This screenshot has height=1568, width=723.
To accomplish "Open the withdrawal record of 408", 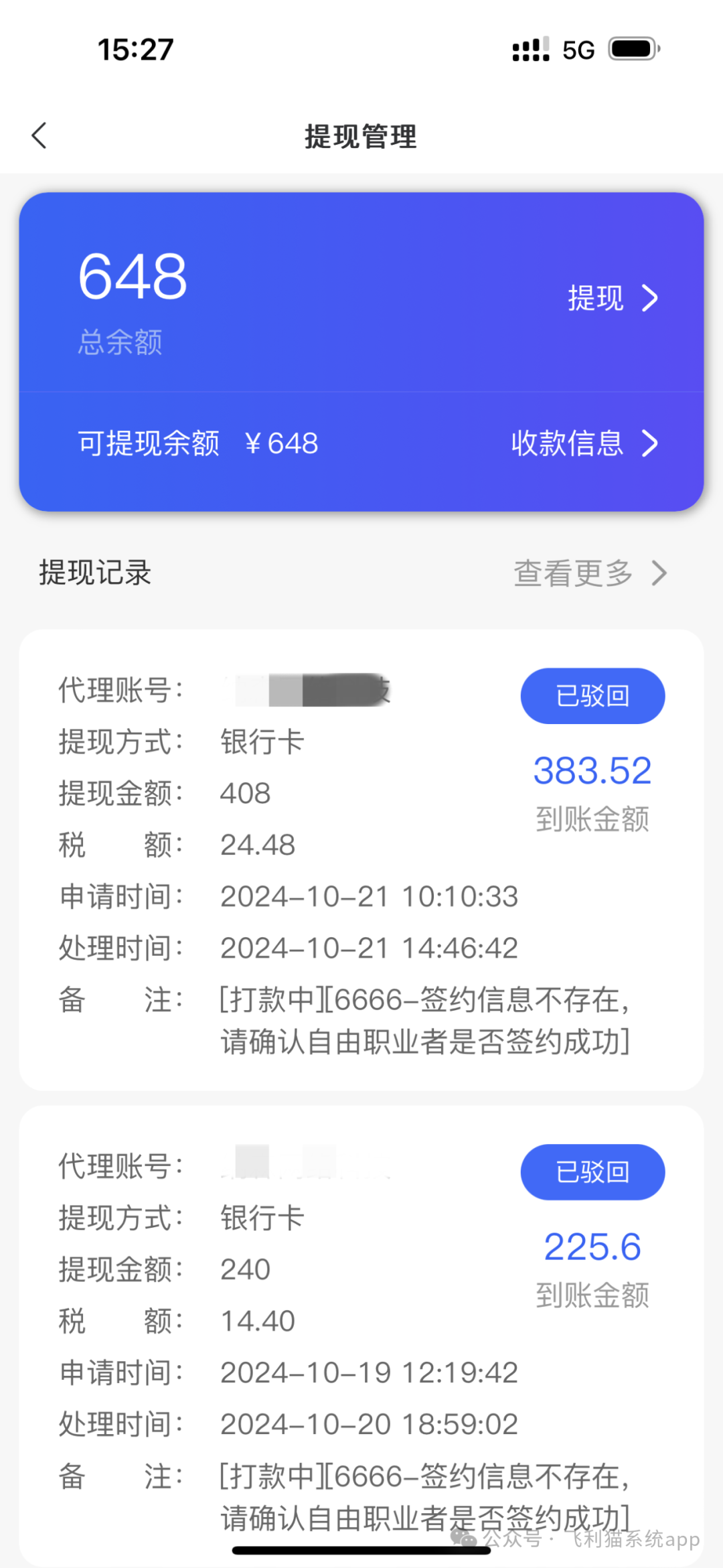I will tap(361, 859).
